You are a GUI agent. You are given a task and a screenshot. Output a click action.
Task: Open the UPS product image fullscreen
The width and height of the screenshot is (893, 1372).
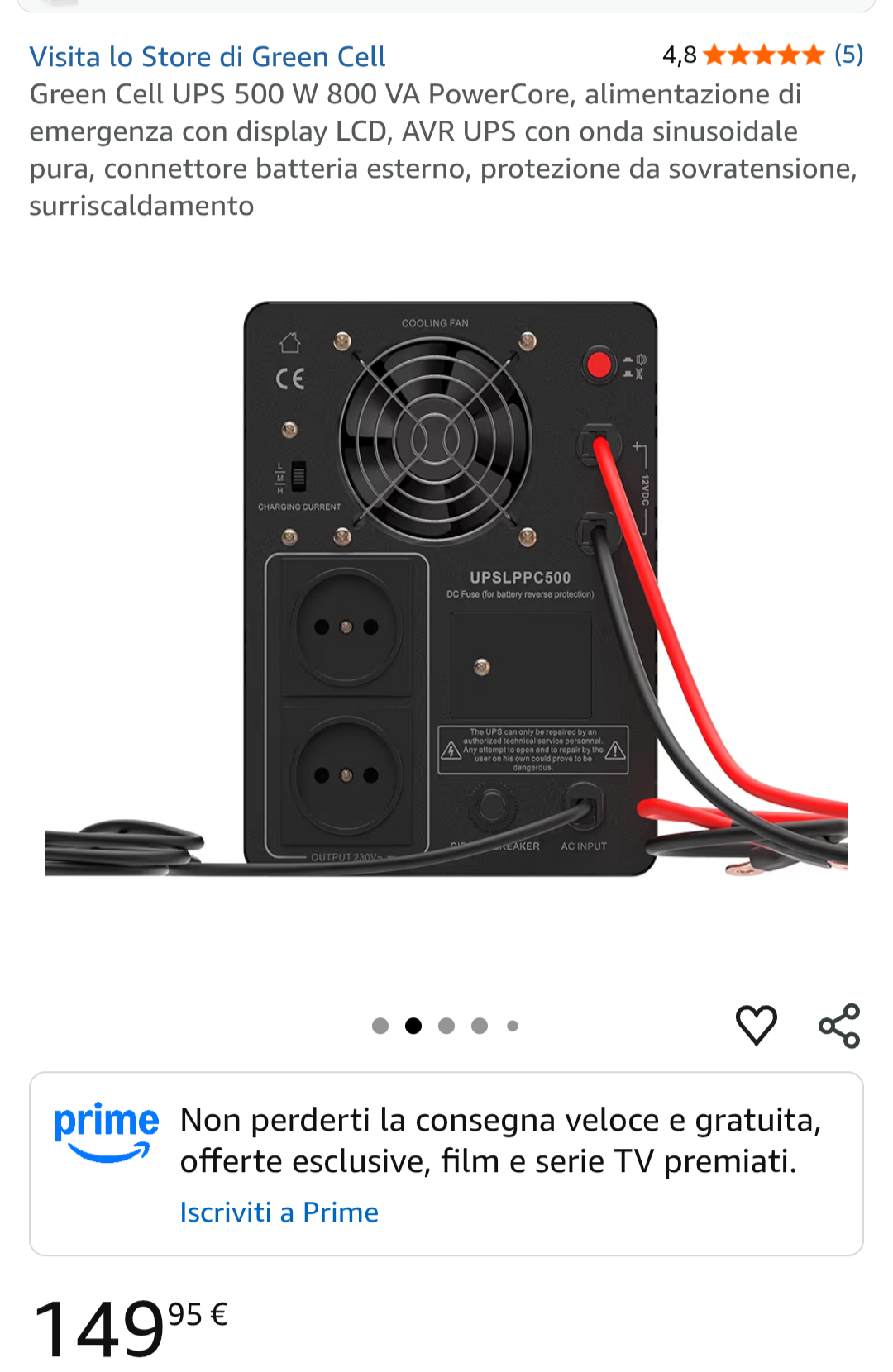click(x=446, y=588)
